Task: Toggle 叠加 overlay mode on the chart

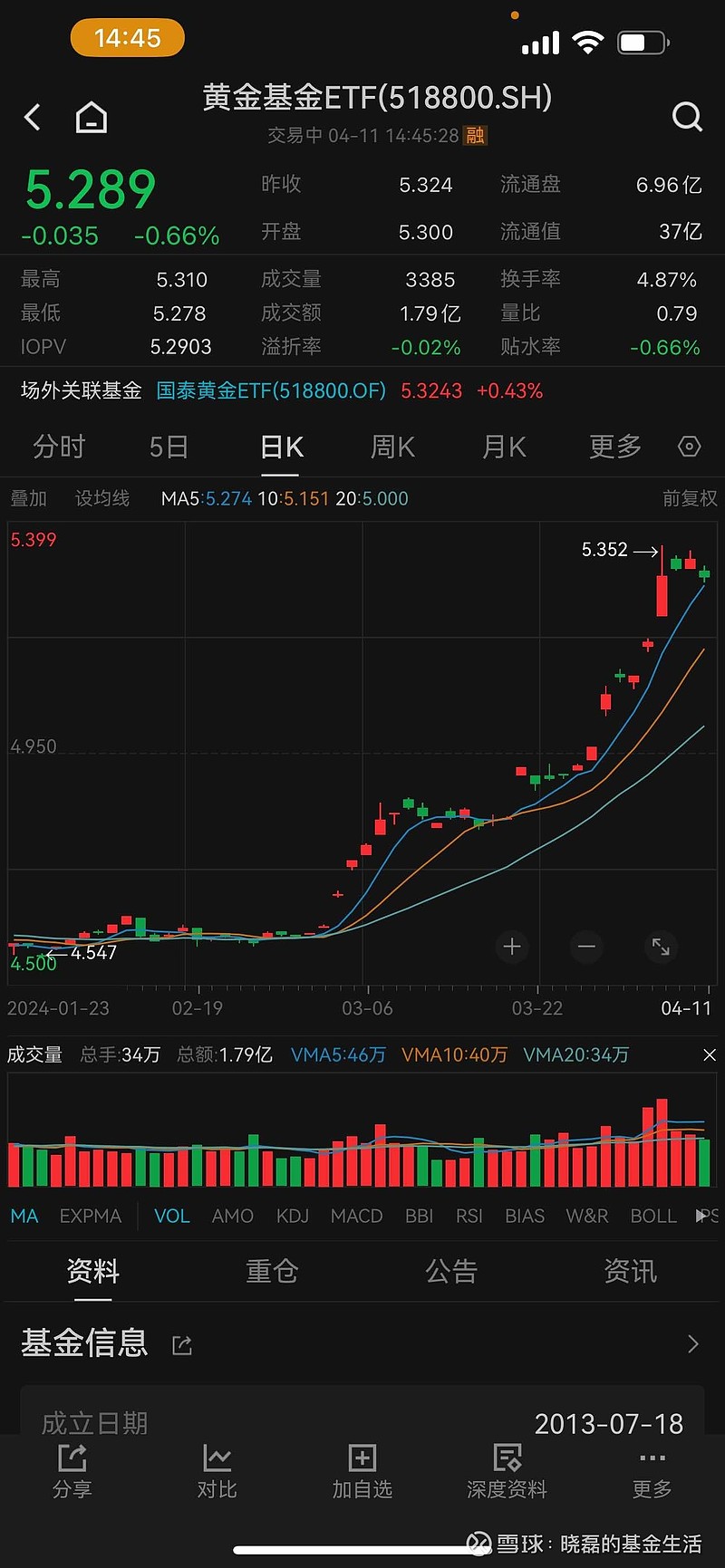Action: point(29,498)
